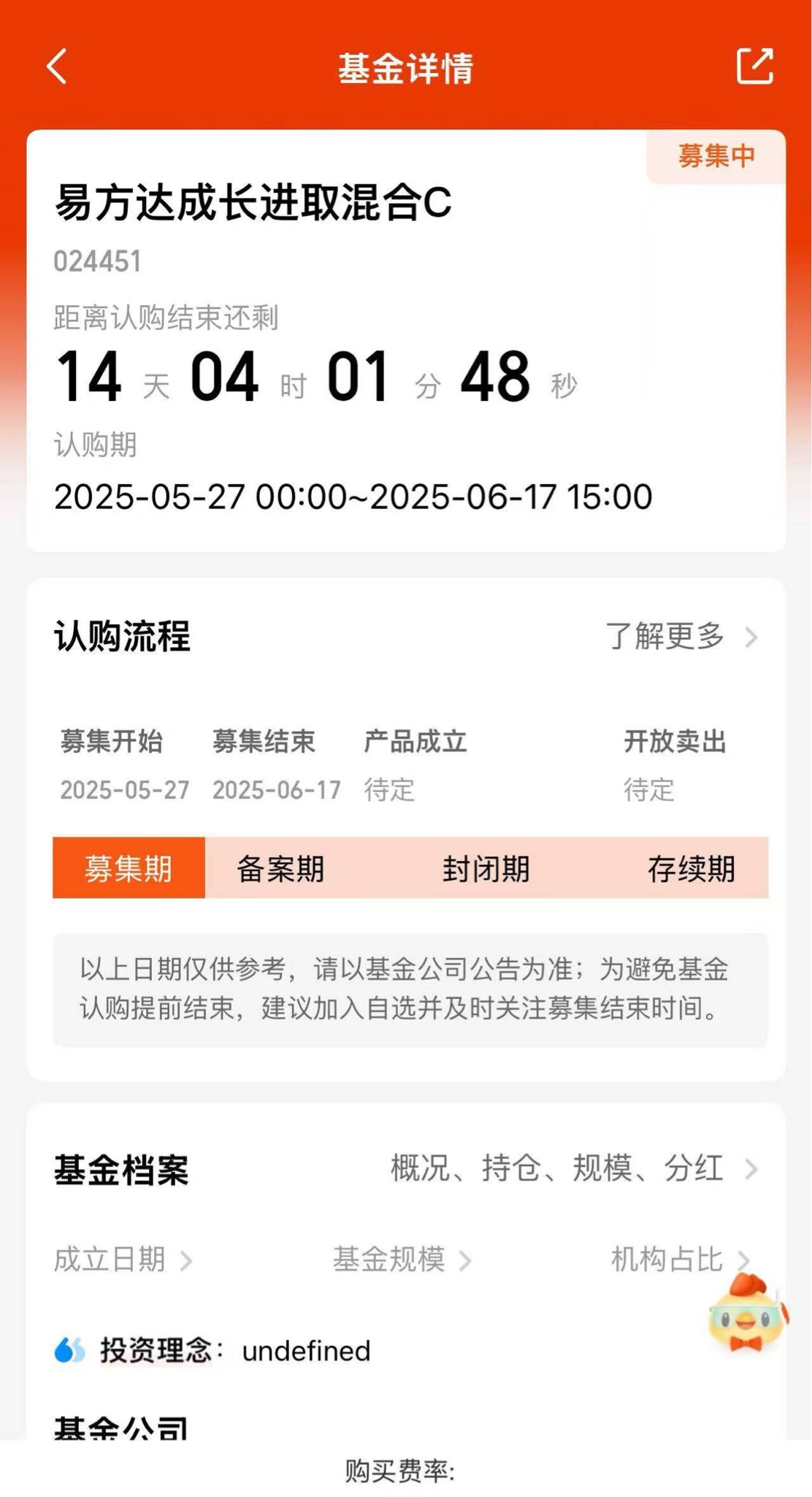This screenshot has width=812, height=1497.
Task: View the 基金规模 details
Action: pyautogui.click(x=402, y=1260)
